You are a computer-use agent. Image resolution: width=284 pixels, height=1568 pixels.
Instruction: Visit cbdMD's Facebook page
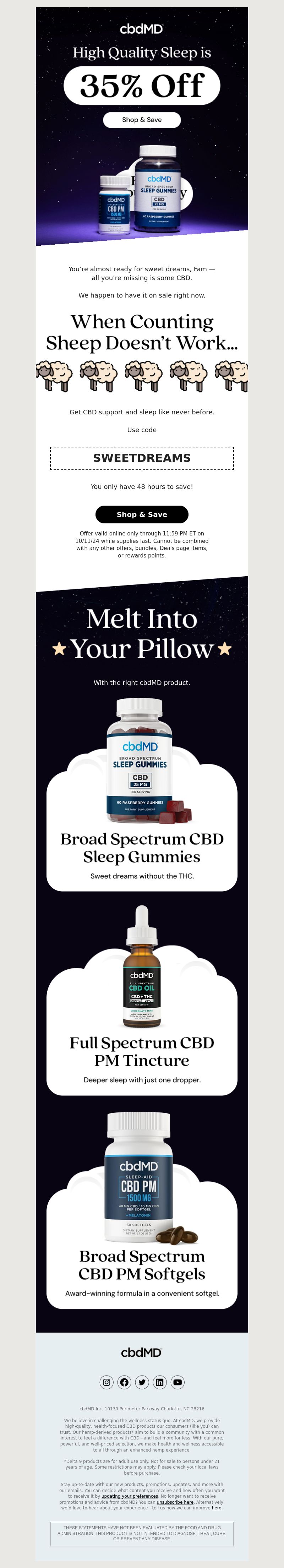[124, 1382]
